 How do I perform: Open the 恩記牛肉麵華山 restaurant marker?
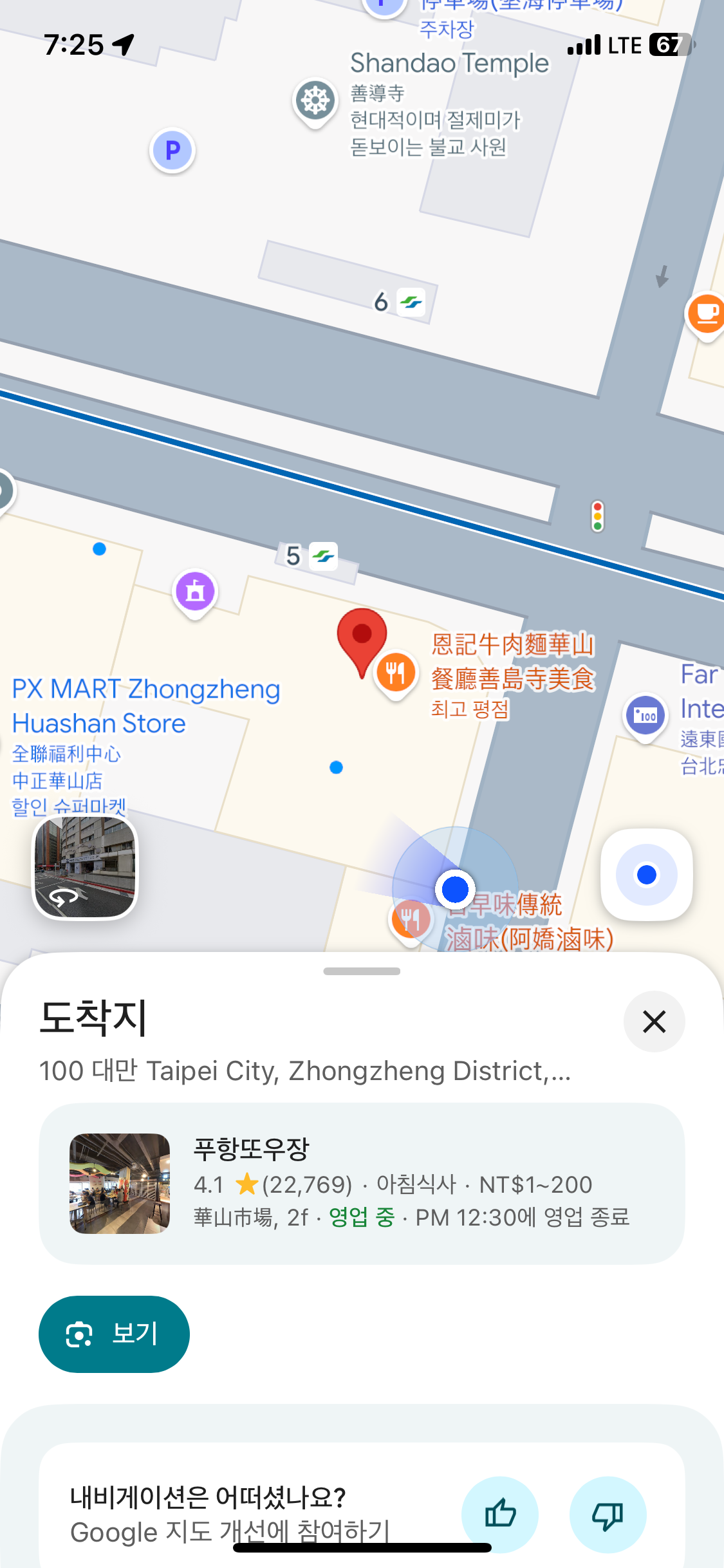(x=396, y=673)
